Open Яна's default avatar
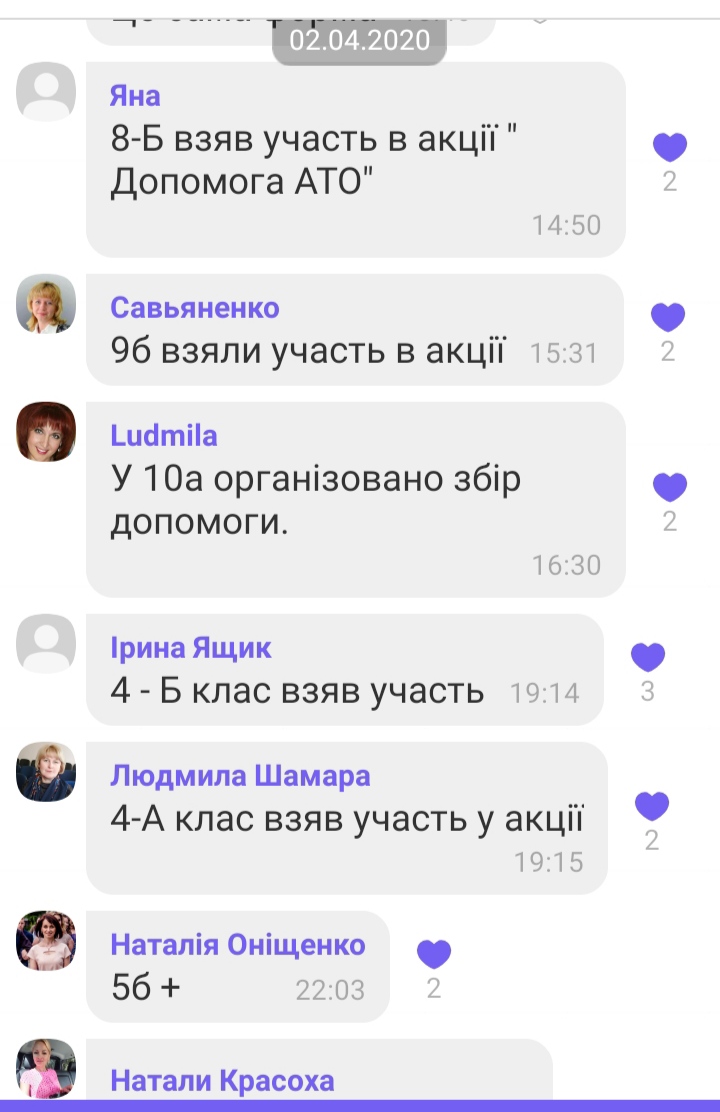 coord(46,92)
